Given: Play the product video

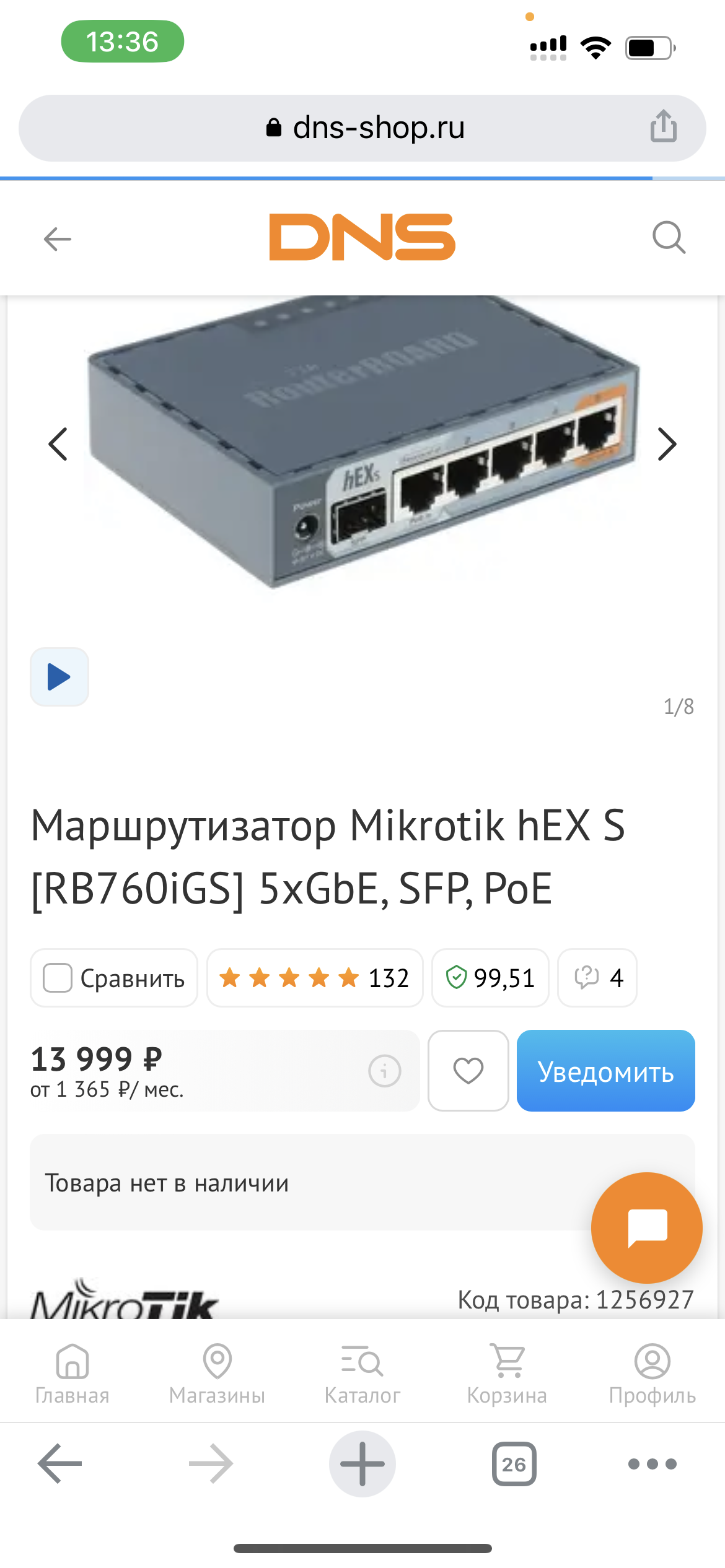Looking at the screenshot, I should [x=59, y=677].
